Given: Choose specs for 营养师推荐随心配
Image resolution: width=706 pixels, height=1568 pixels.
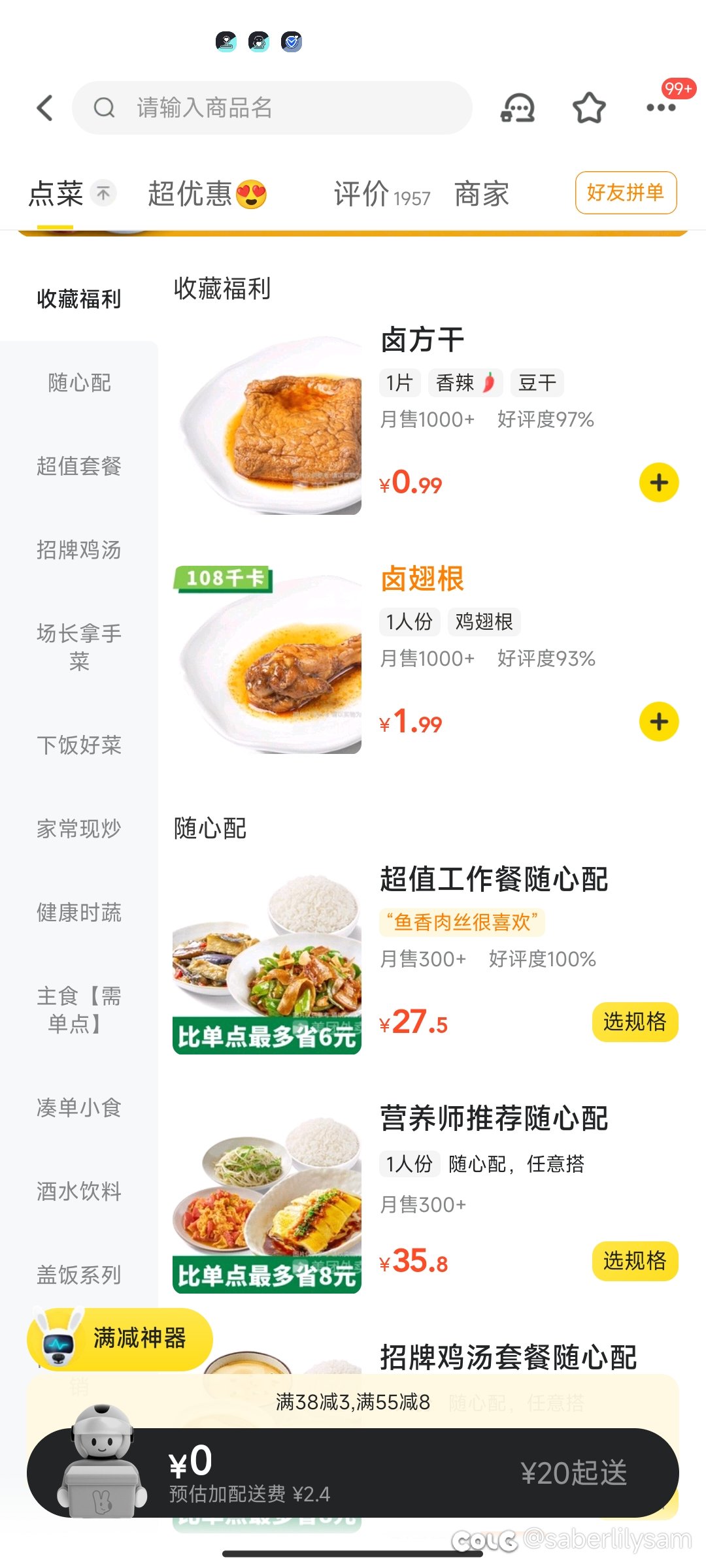Looking at the screenshot, I should (x=635, y=1261).
